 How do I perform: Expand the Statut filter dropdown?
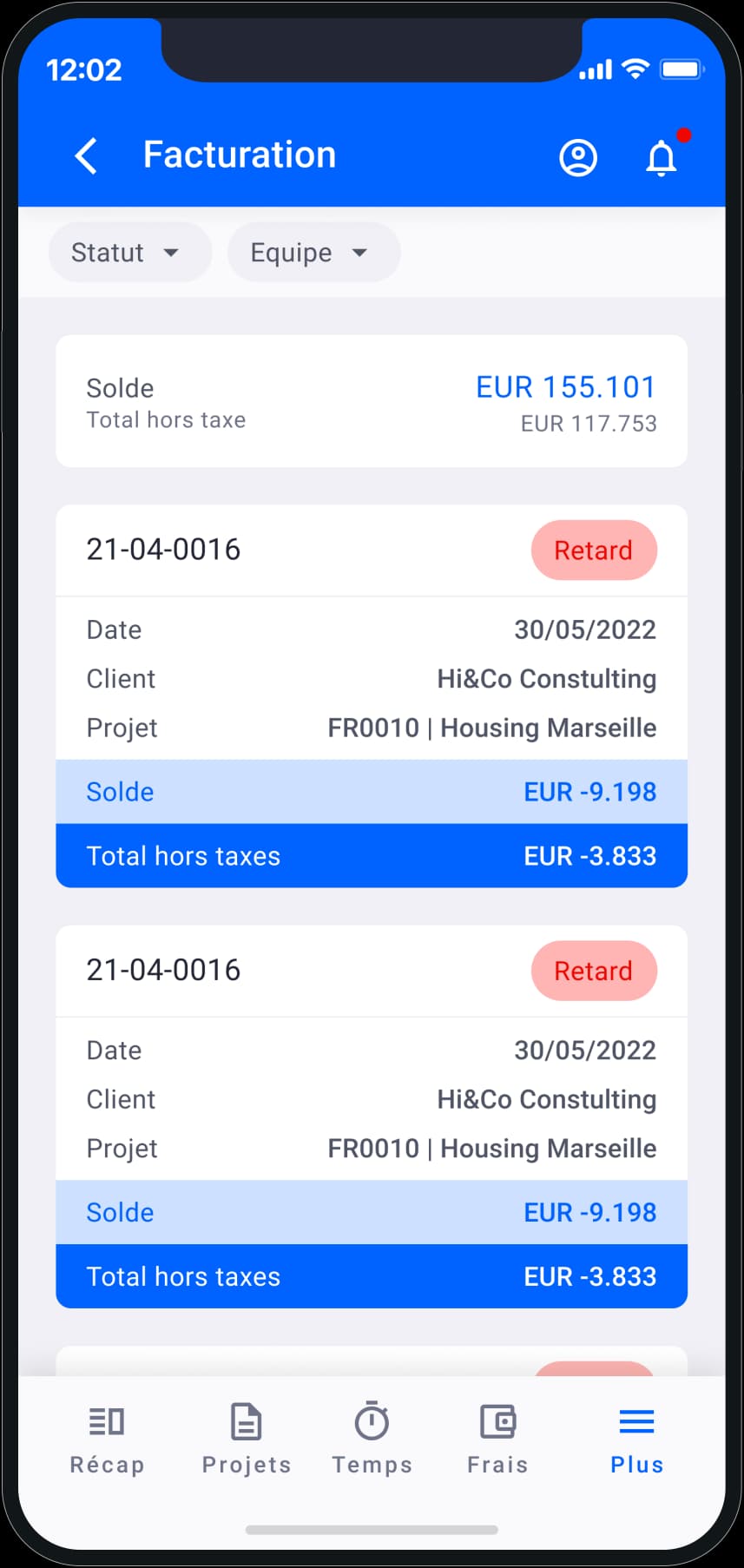(130, 253)
